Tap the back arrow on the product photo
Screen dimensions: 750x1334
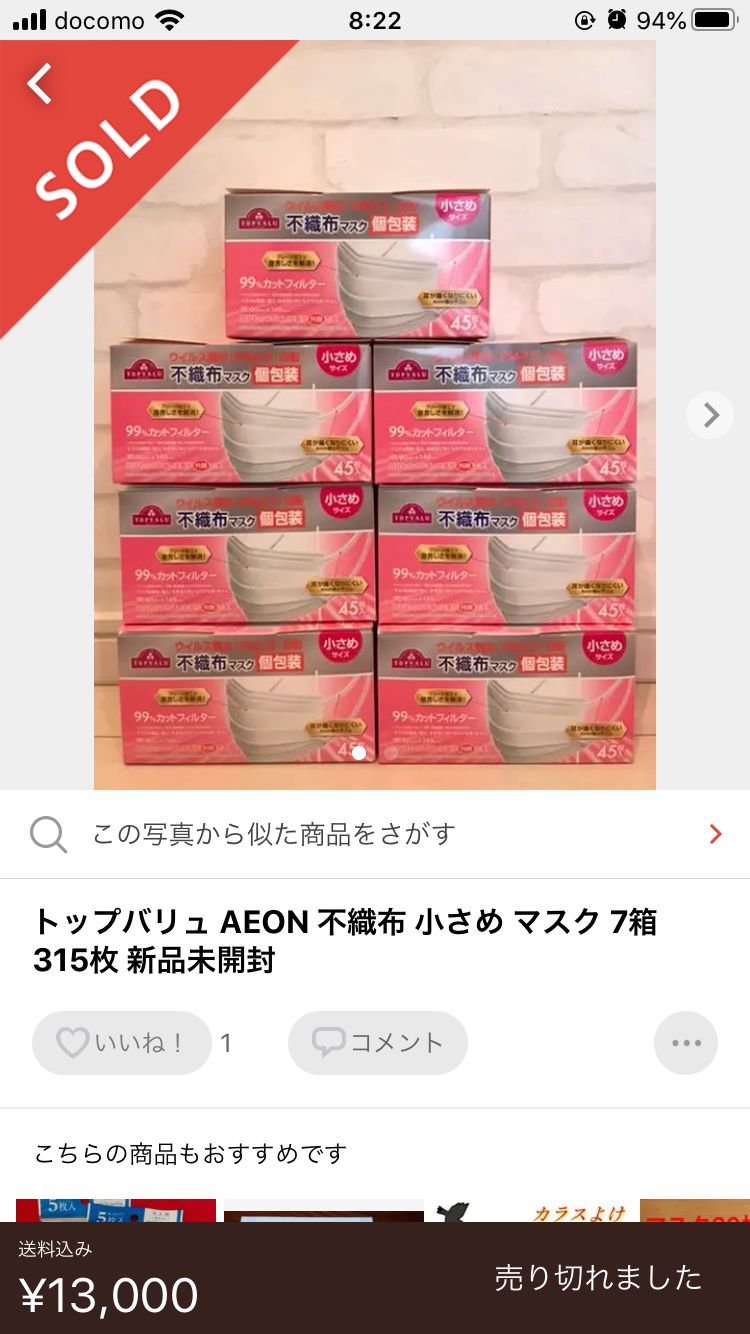(x=40, y=84)
